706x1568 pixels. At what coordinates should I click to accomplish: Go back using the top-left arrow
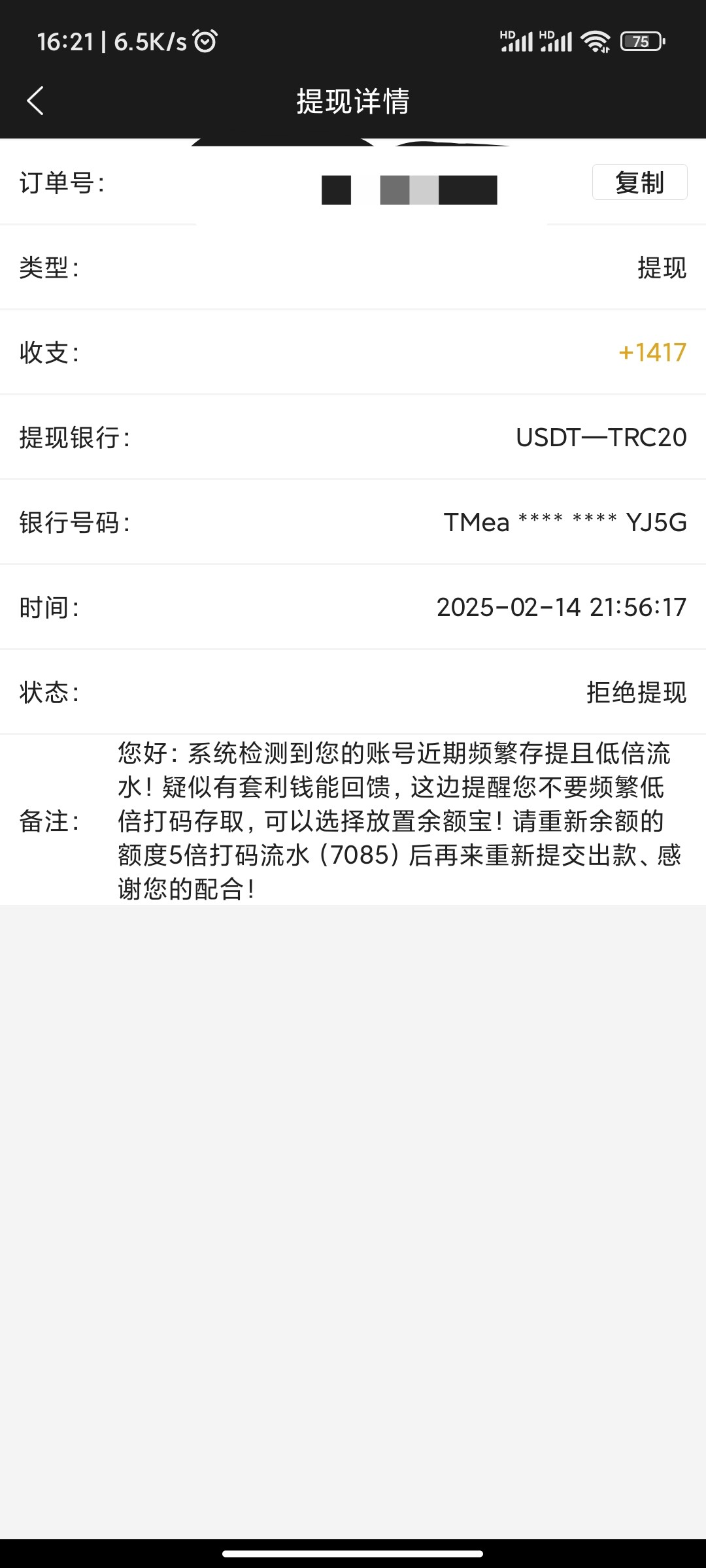(35, 101)
